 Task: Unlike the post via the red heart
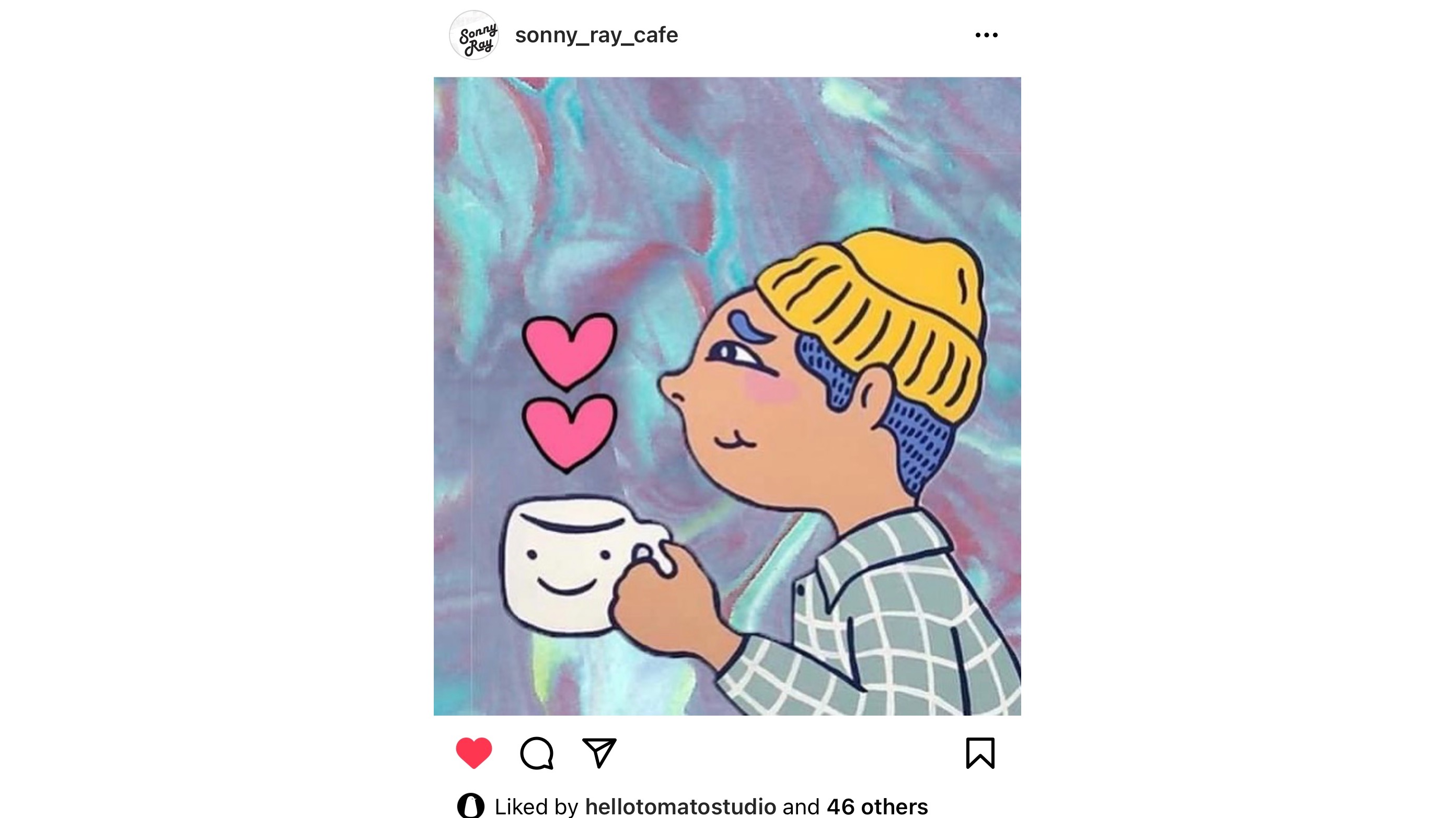click(x=473, y=753)
